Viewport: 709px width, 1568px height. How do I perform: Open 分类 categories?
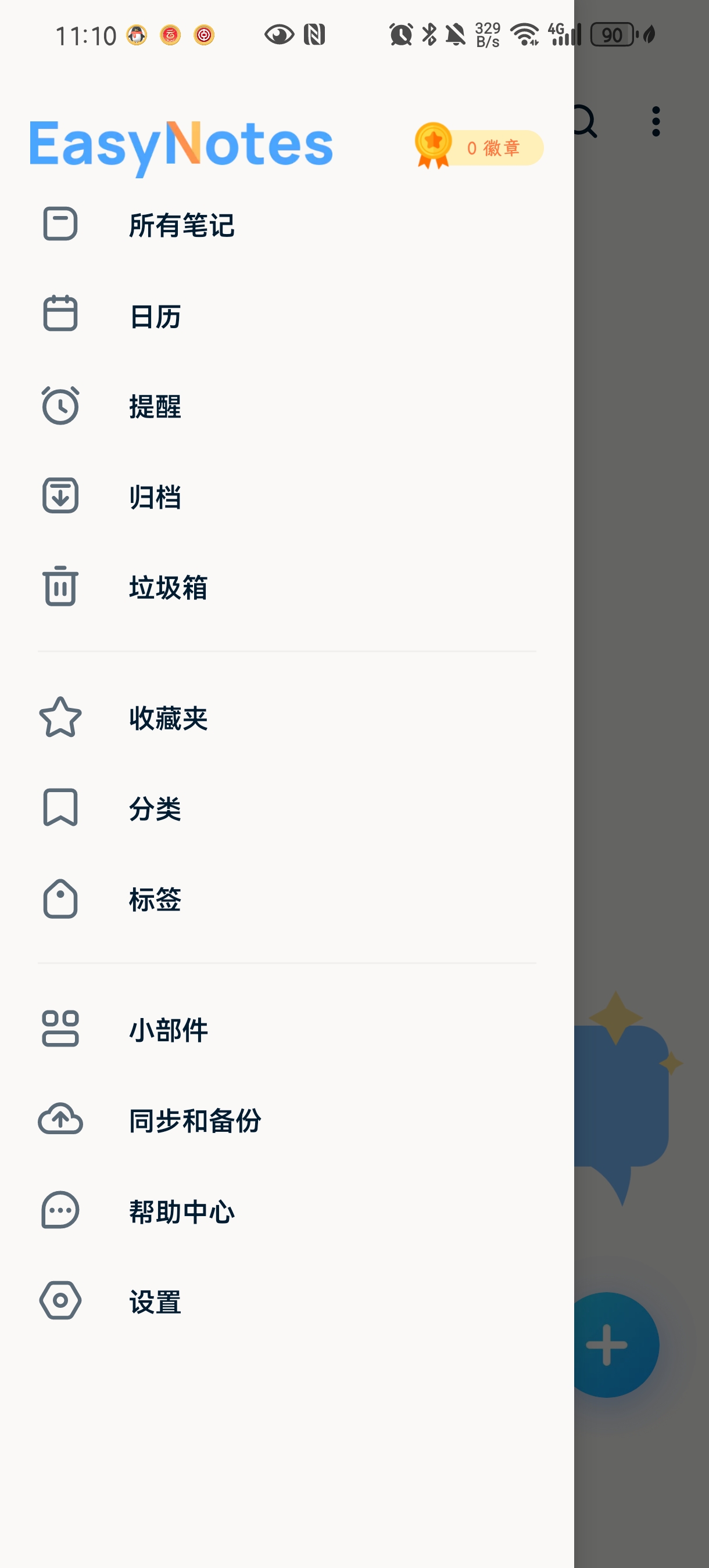pyautogui.click(x=155, y=808)
